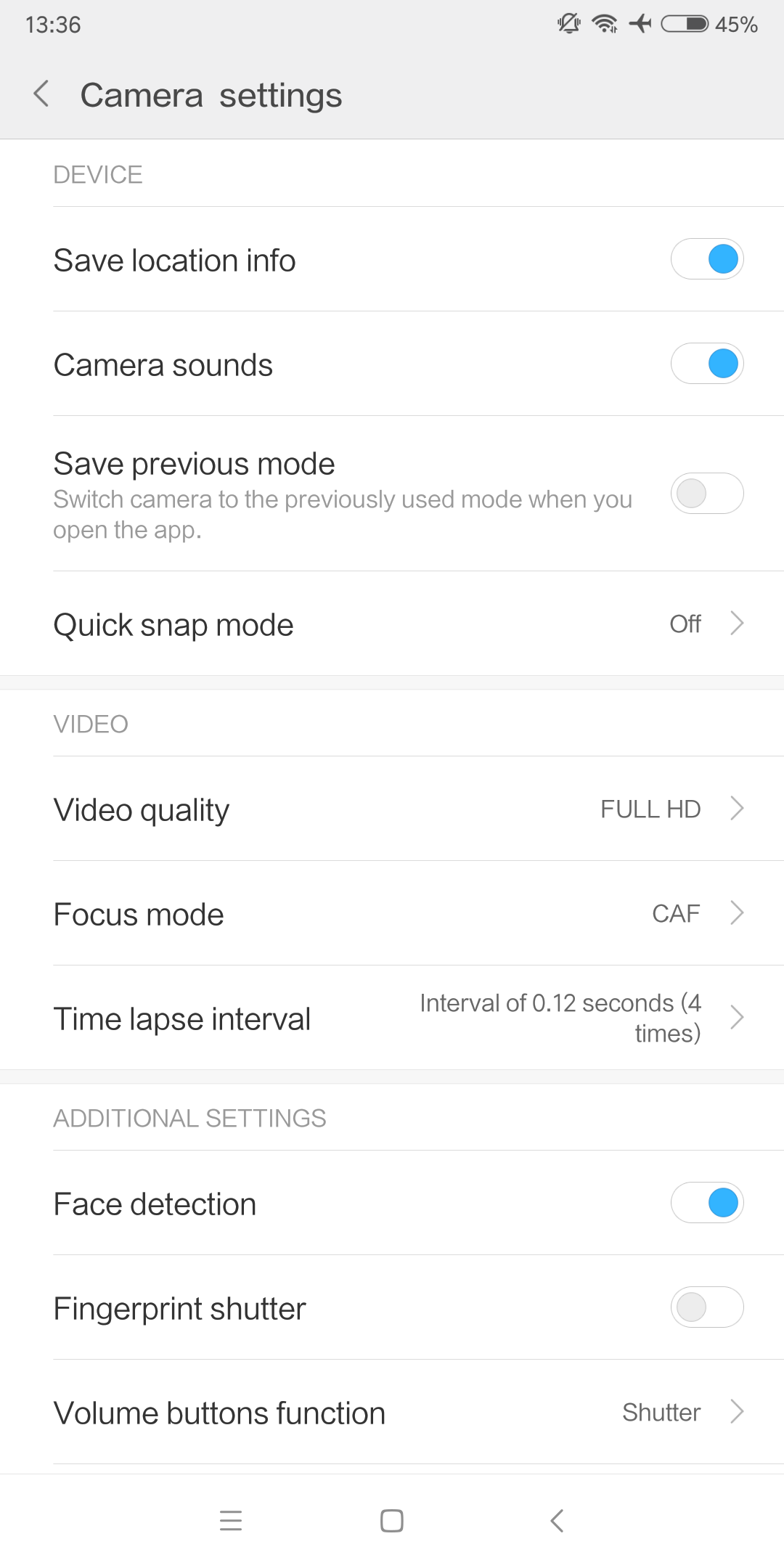This screenshot has height=1568, width=784.
Task: Disable Camera sounds
Action: (x=707, y=364)
